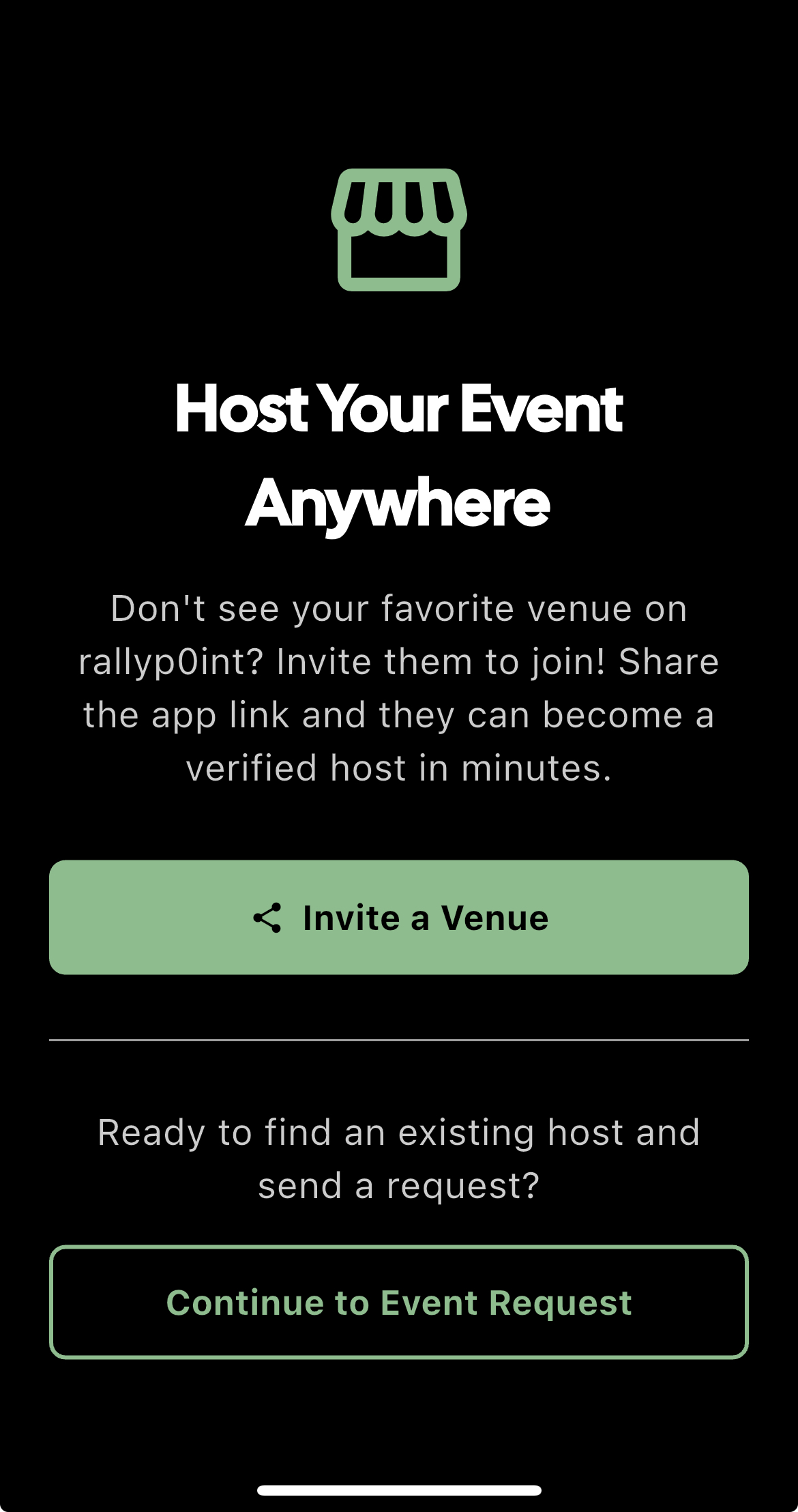Continue to Event Request
The image size is (798, 1512).
(399, 1302)
